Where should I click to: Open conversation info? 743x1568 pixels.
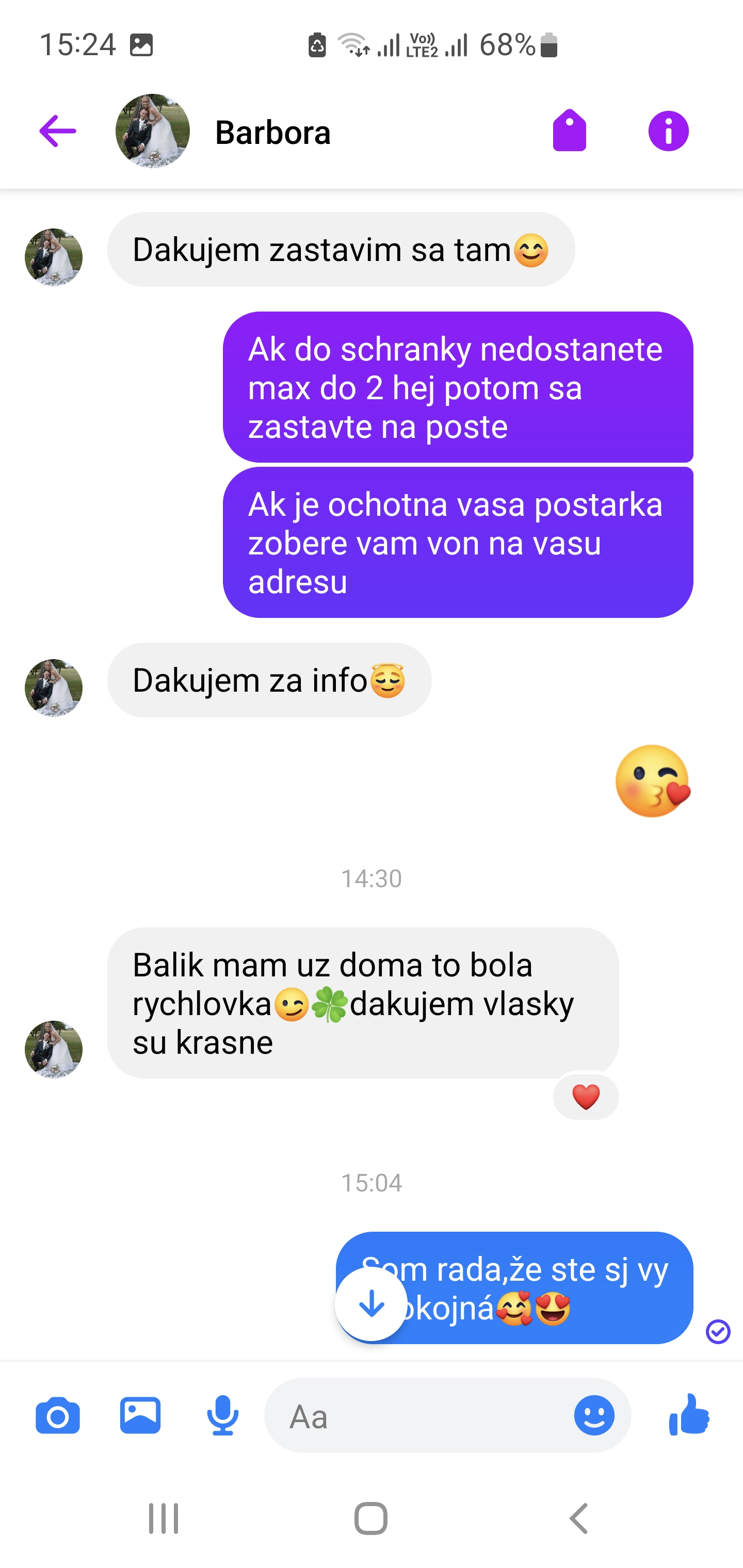pyautogui.click(x=668, y=131)
